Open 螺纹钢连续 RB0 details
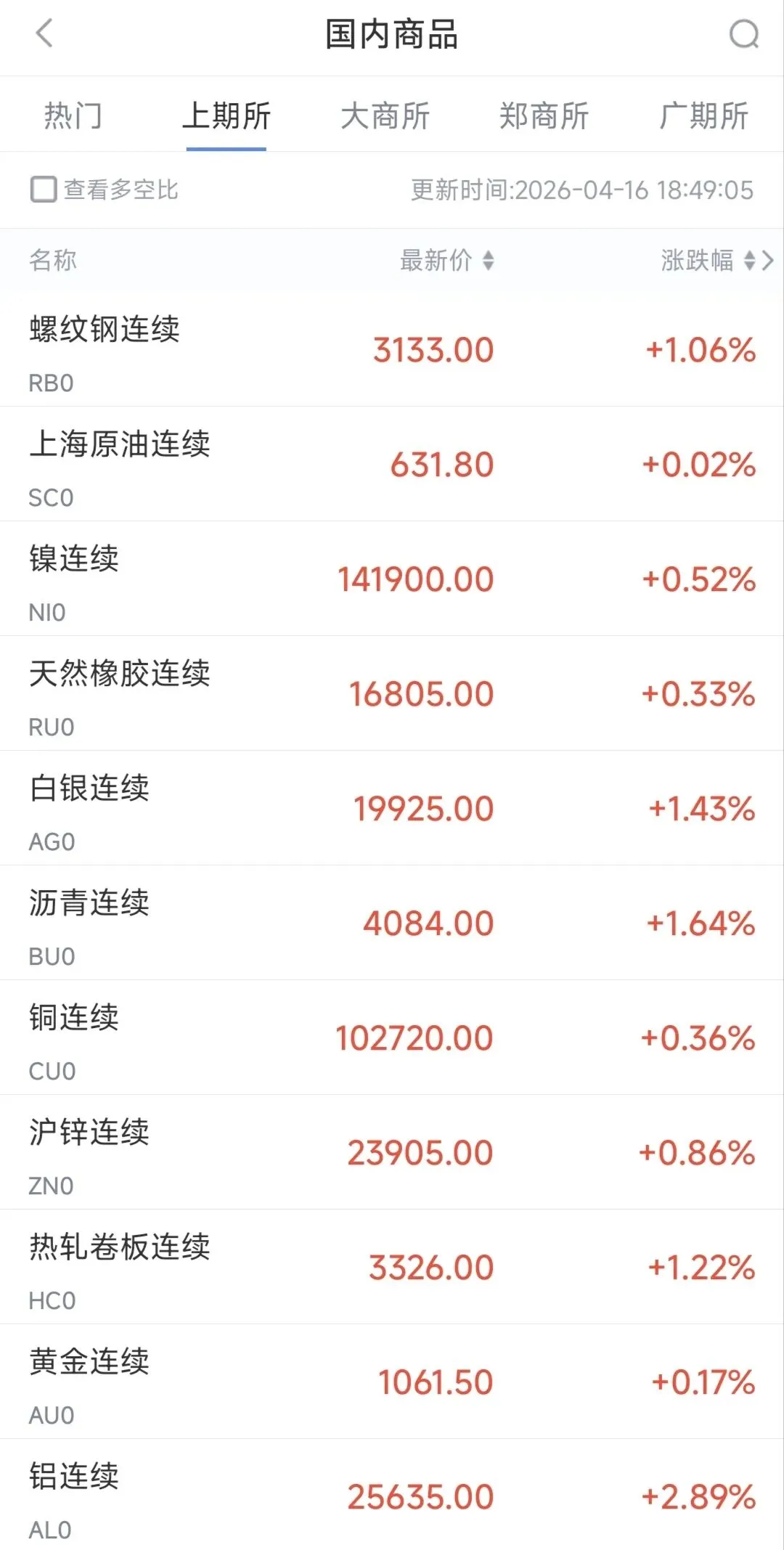Screen dimensions: 784x1550 pos(392,350)
